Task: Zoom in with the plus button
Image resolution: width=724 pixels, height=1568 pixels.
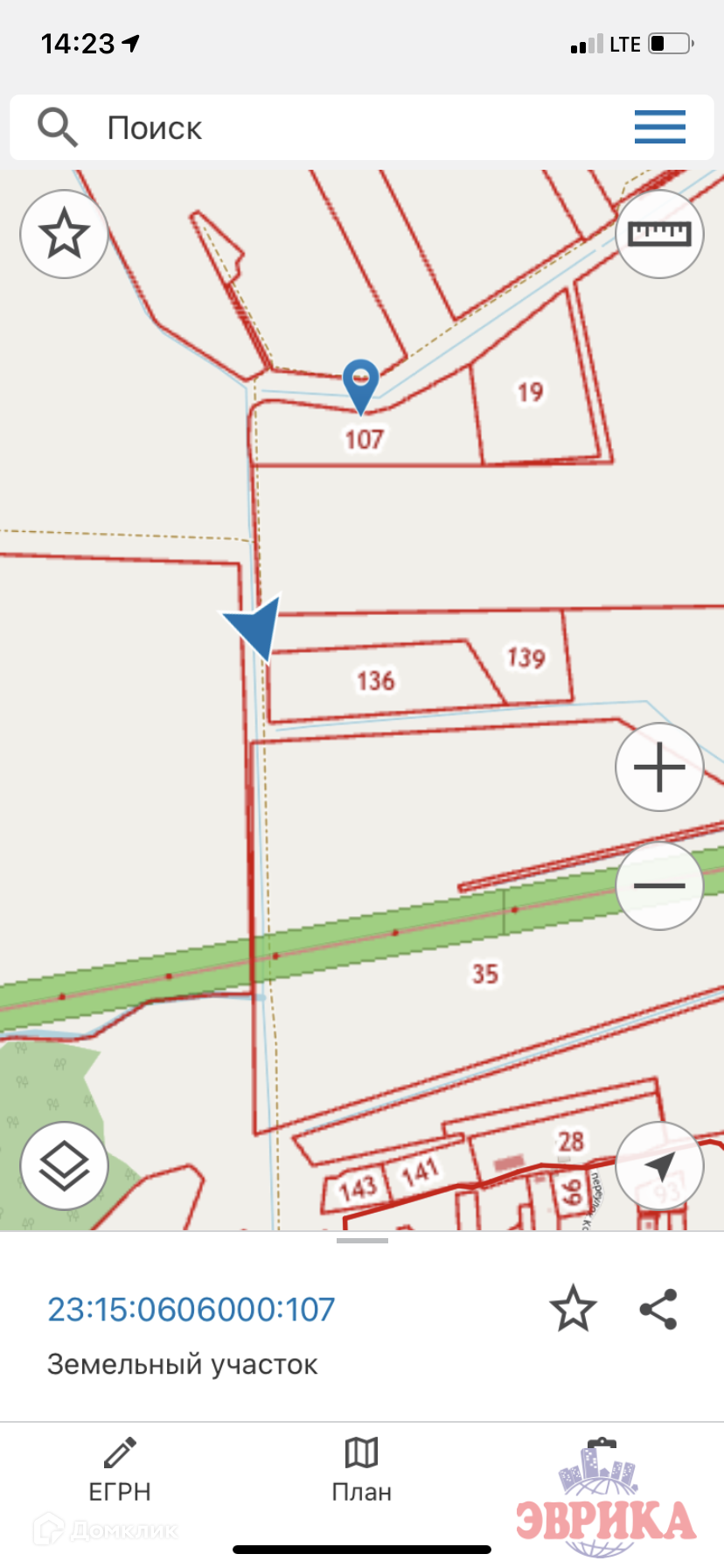Action: coord(659,767)
